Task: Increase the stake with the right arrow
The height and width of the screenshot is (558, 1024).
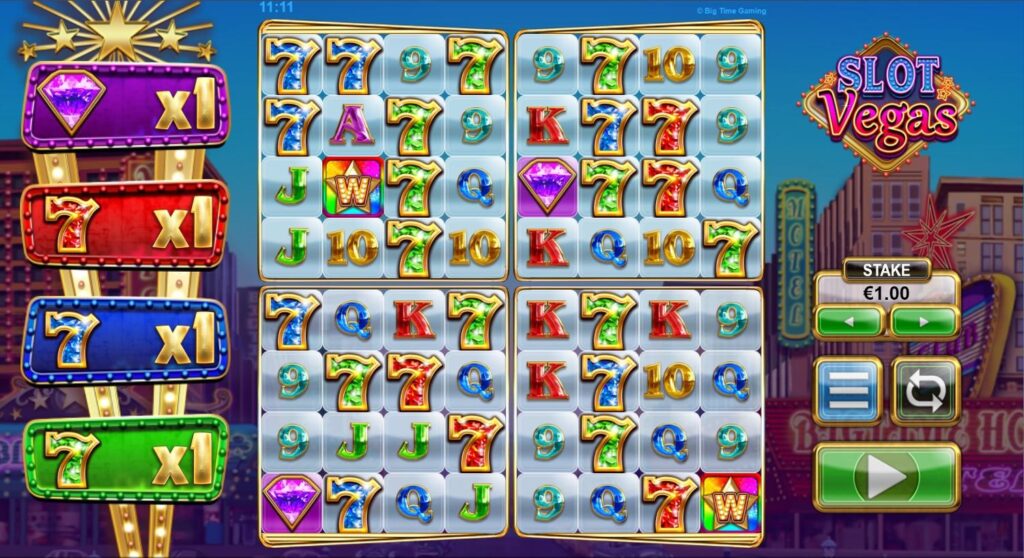Action: pyautogui.click(x=924, y=322)
